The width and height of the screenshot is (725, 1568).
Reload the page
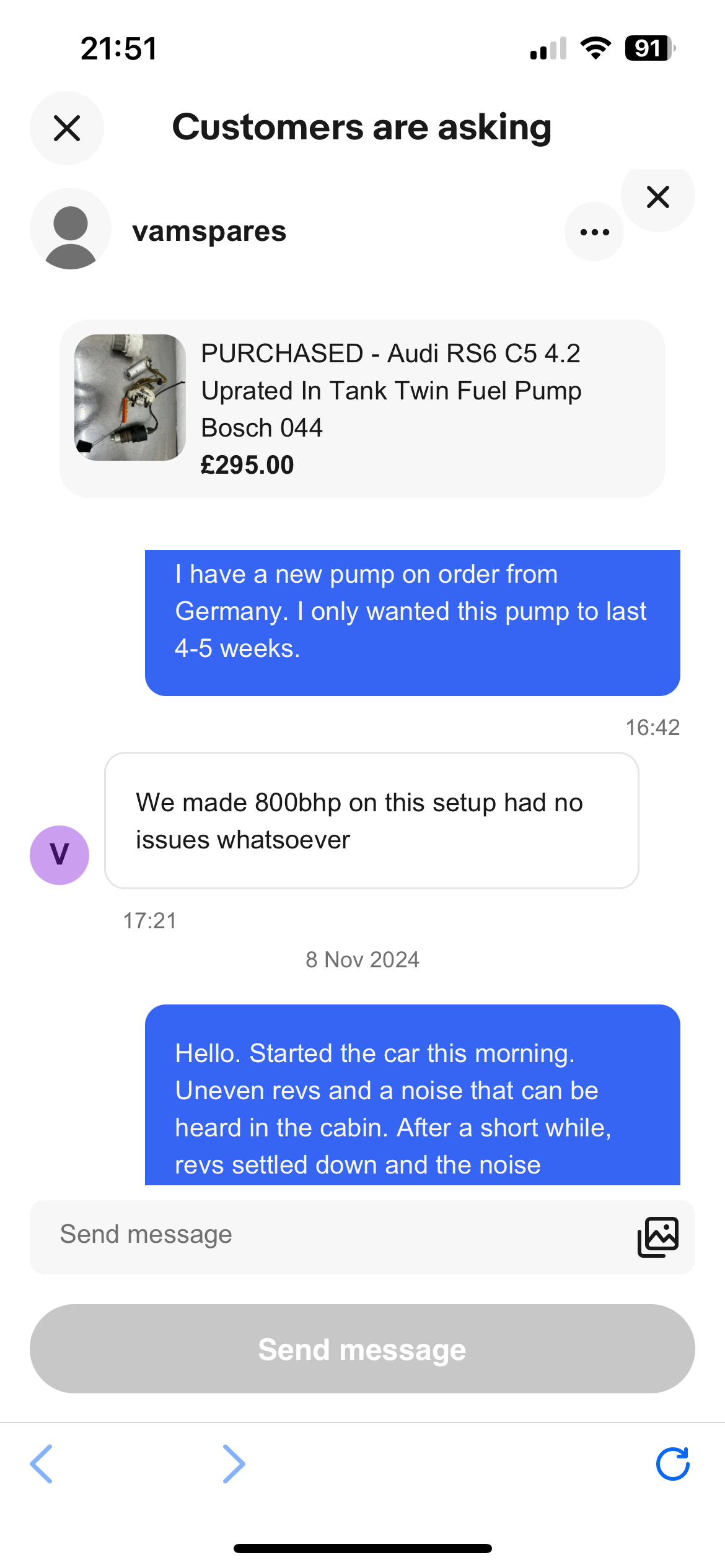coord(672,1463)
